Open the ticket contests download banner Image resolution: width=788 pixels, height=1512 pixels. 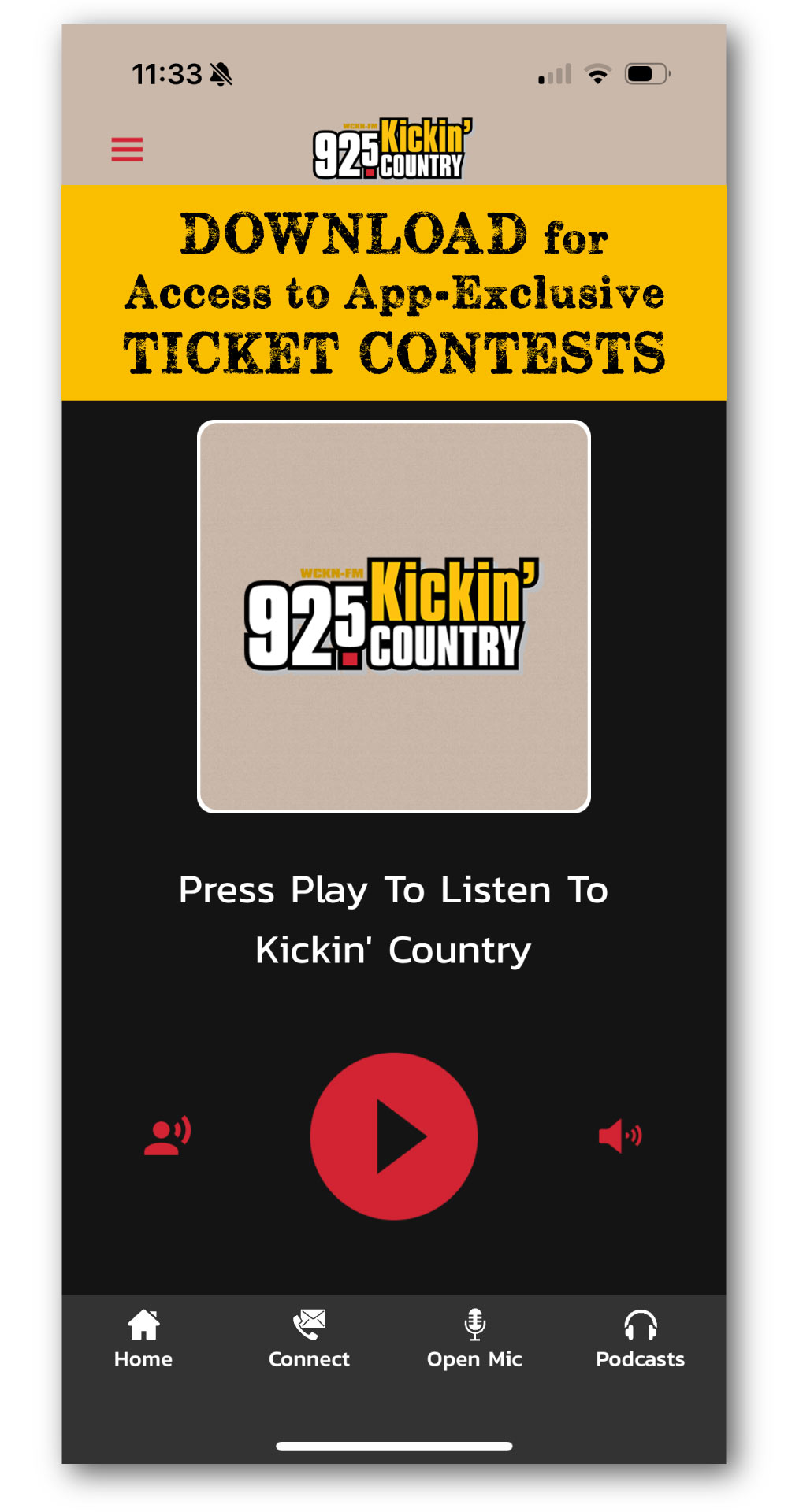(x=394, y=293)
